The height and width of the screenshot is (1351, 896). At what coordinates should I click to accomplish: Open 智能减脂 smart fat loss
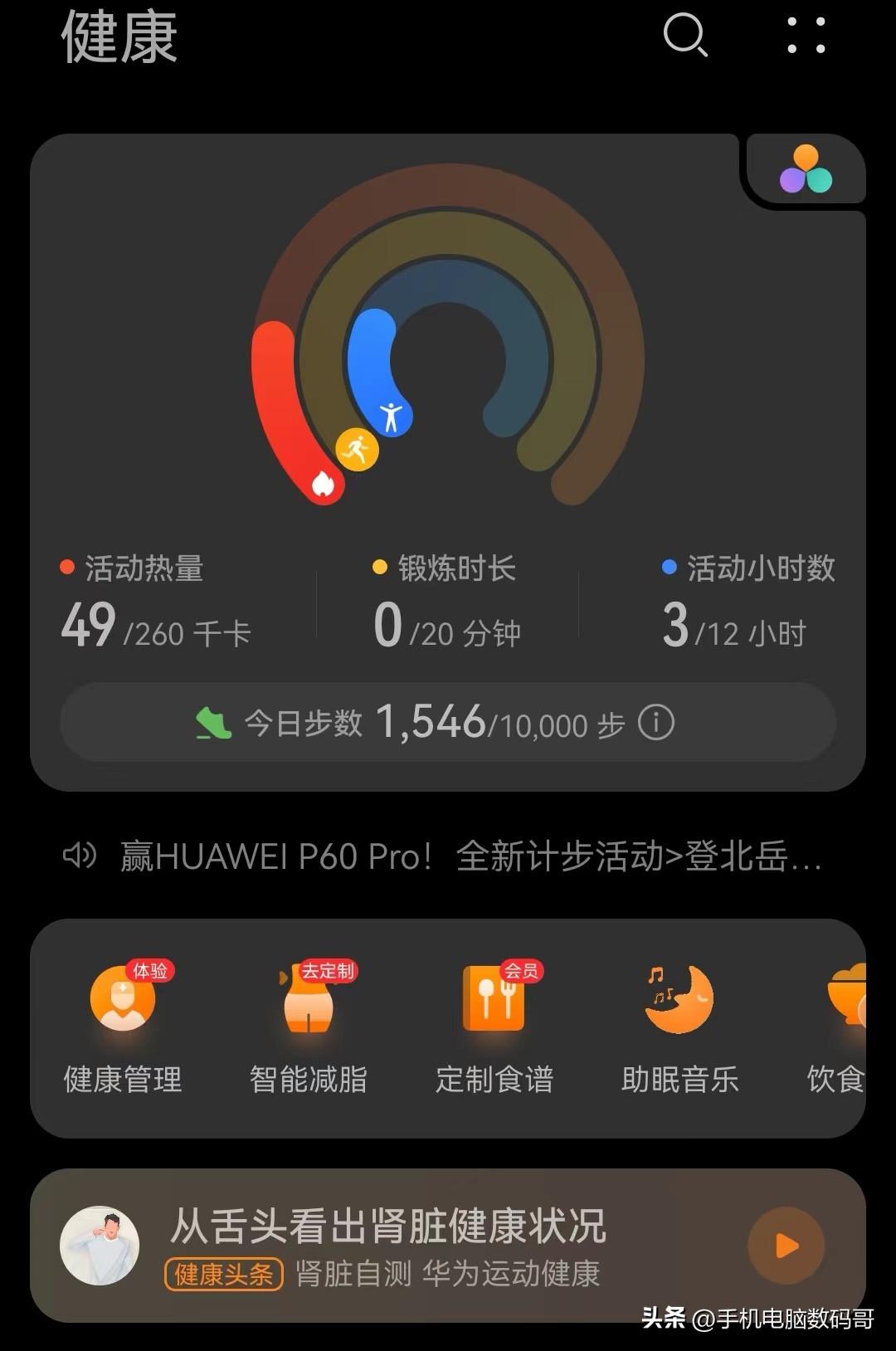pyautogui.click(x=309, y=1029)
